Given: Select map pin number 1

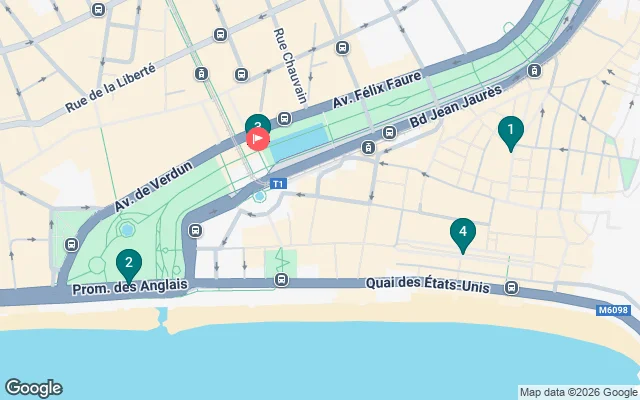Looking at the screenshot, I should [510, 130].
